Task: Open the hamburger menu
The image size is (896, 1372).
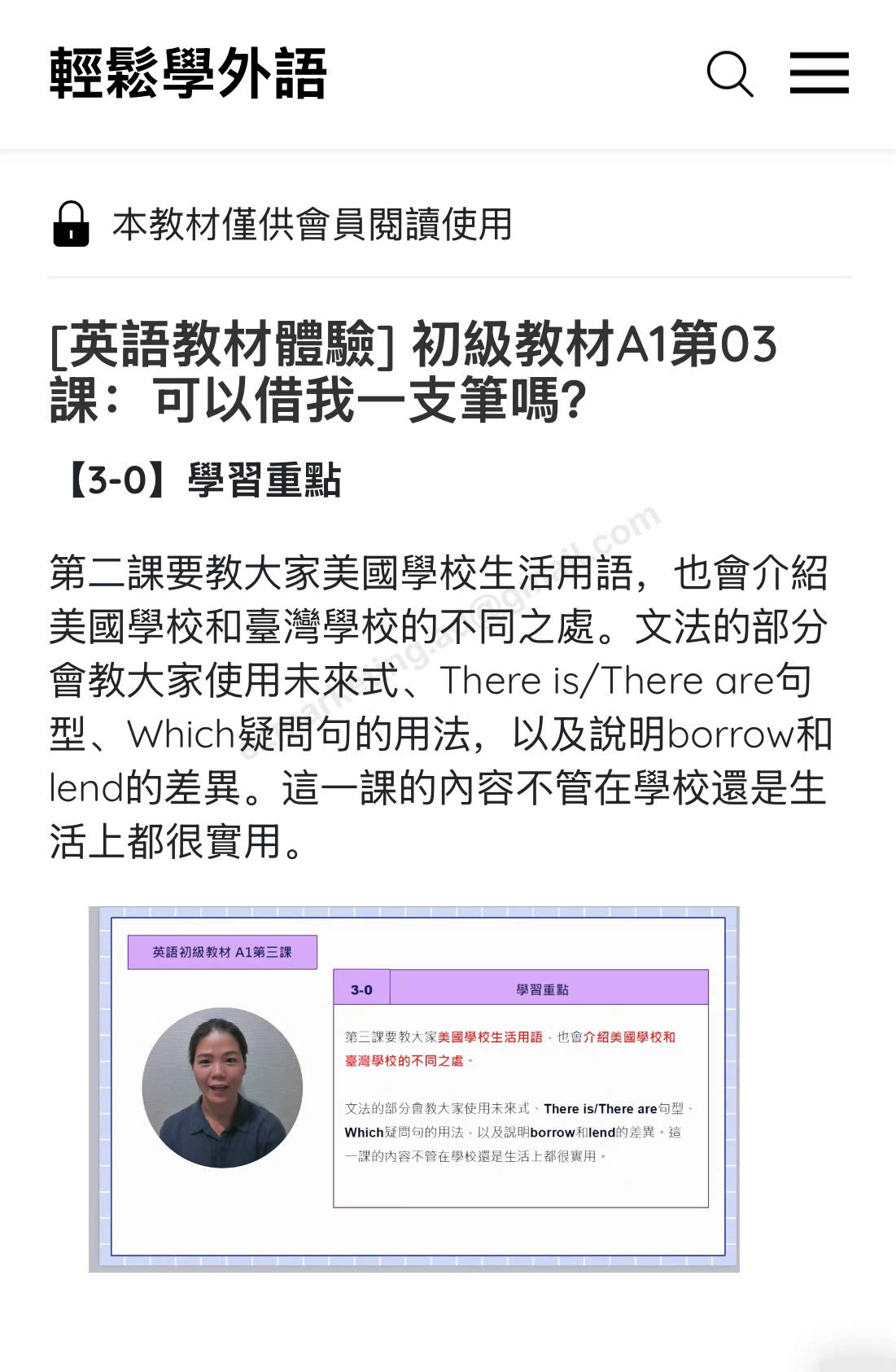Action: (819, 73)
